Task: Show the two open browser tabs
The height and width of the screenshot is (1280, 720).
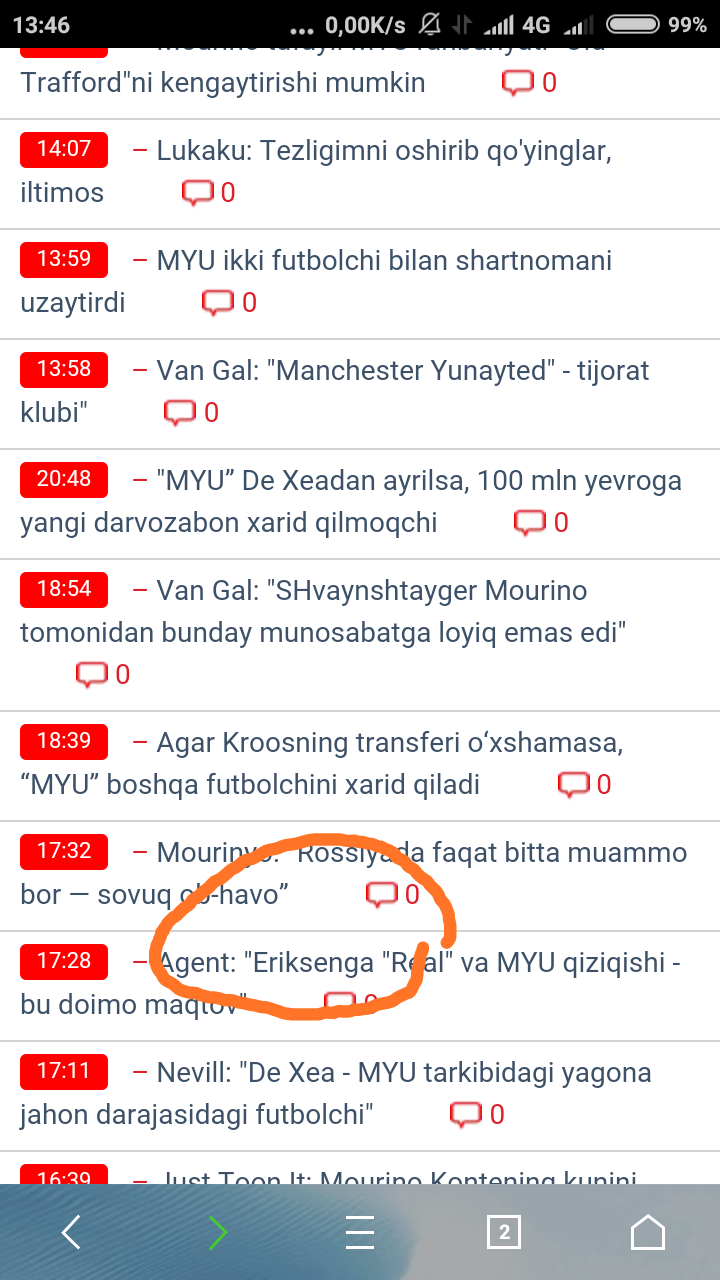Action: [503, 1233]
